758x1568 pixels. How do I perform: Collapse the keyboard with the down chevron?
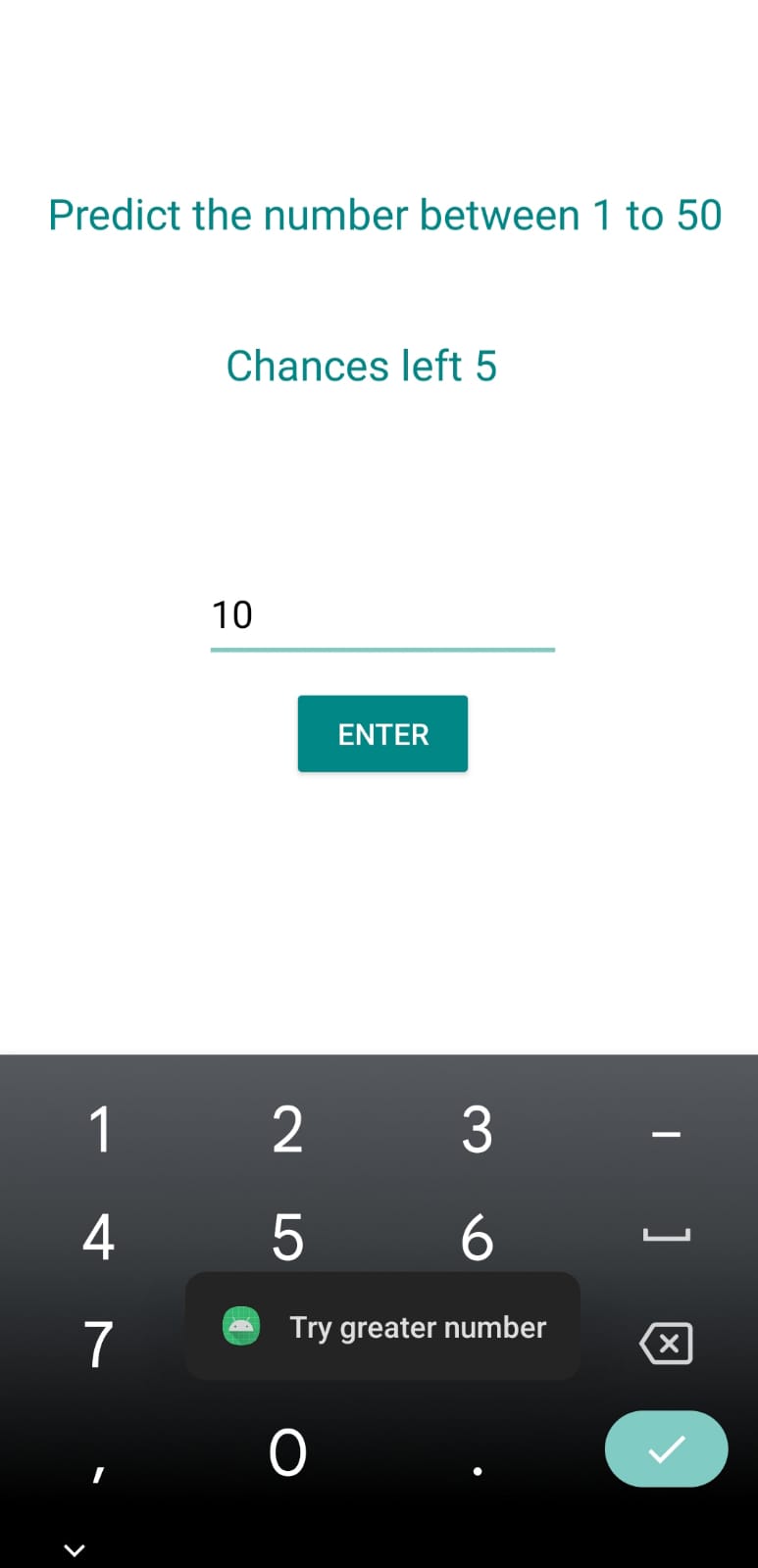click(x=75, y=1550)
